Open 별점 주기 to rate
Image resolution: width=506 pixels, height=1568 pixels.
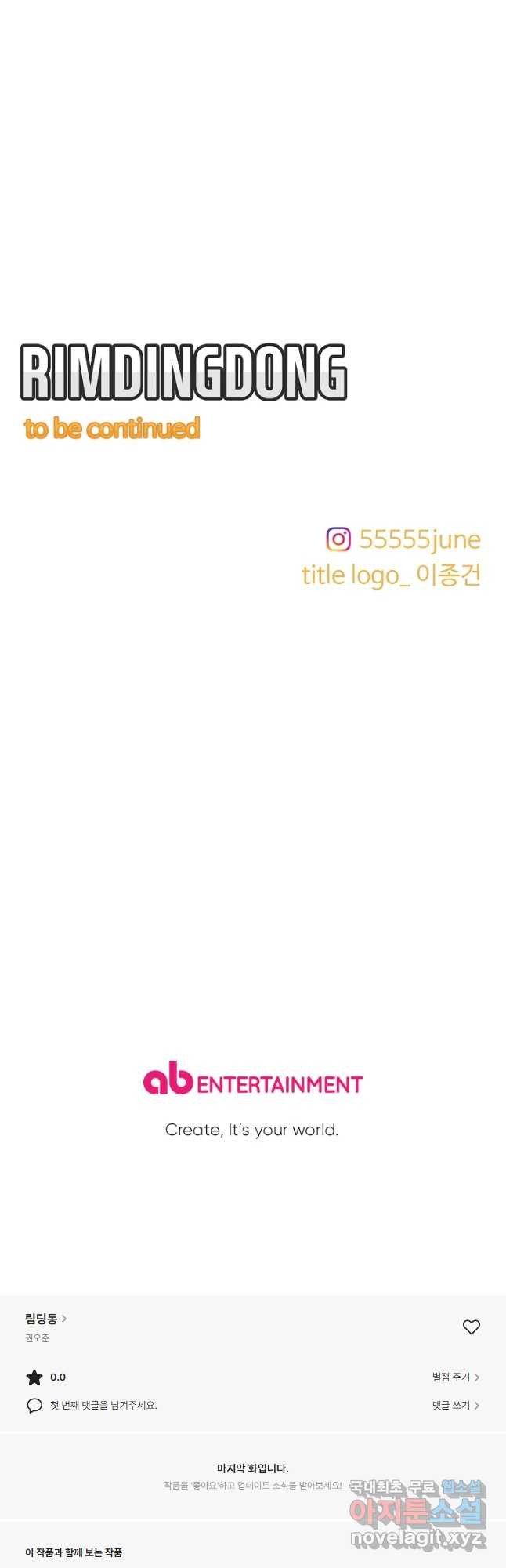pos(455,1377)
